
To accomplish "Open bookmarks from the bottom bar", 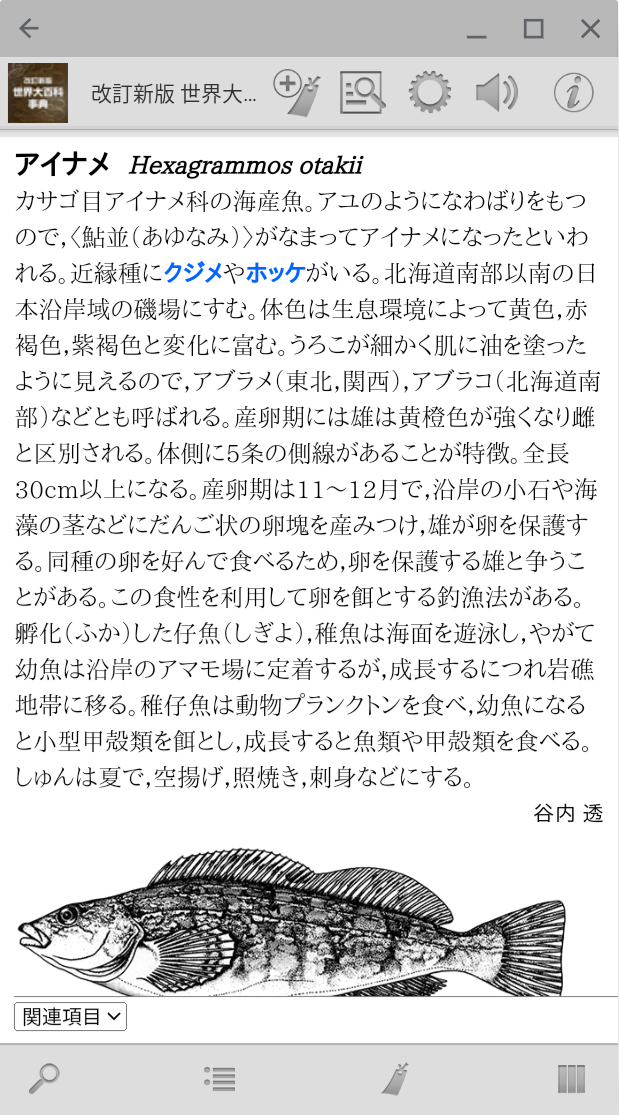I will [396, 1078].
